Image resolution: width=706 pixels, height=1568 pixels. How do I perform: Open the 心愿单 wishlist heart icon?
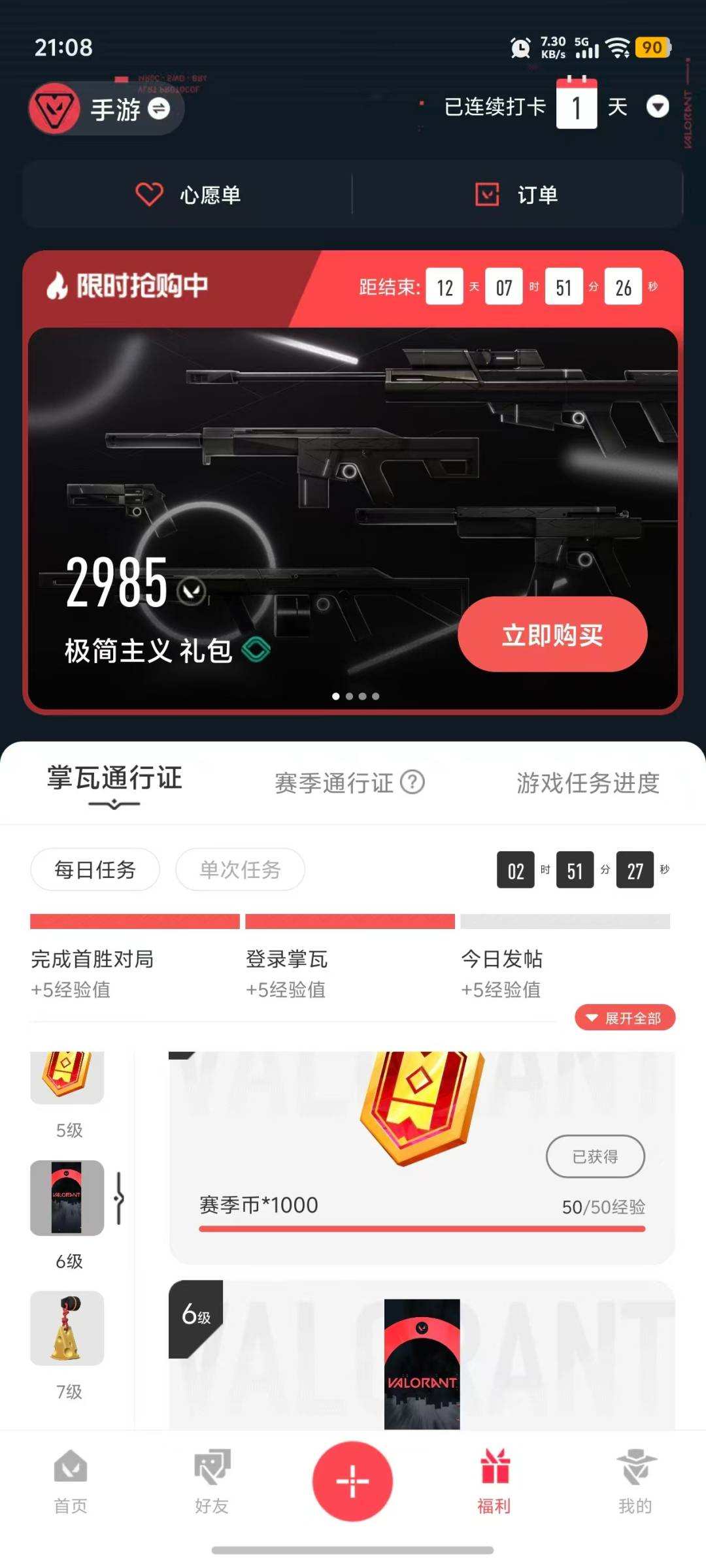coord(149,194)
